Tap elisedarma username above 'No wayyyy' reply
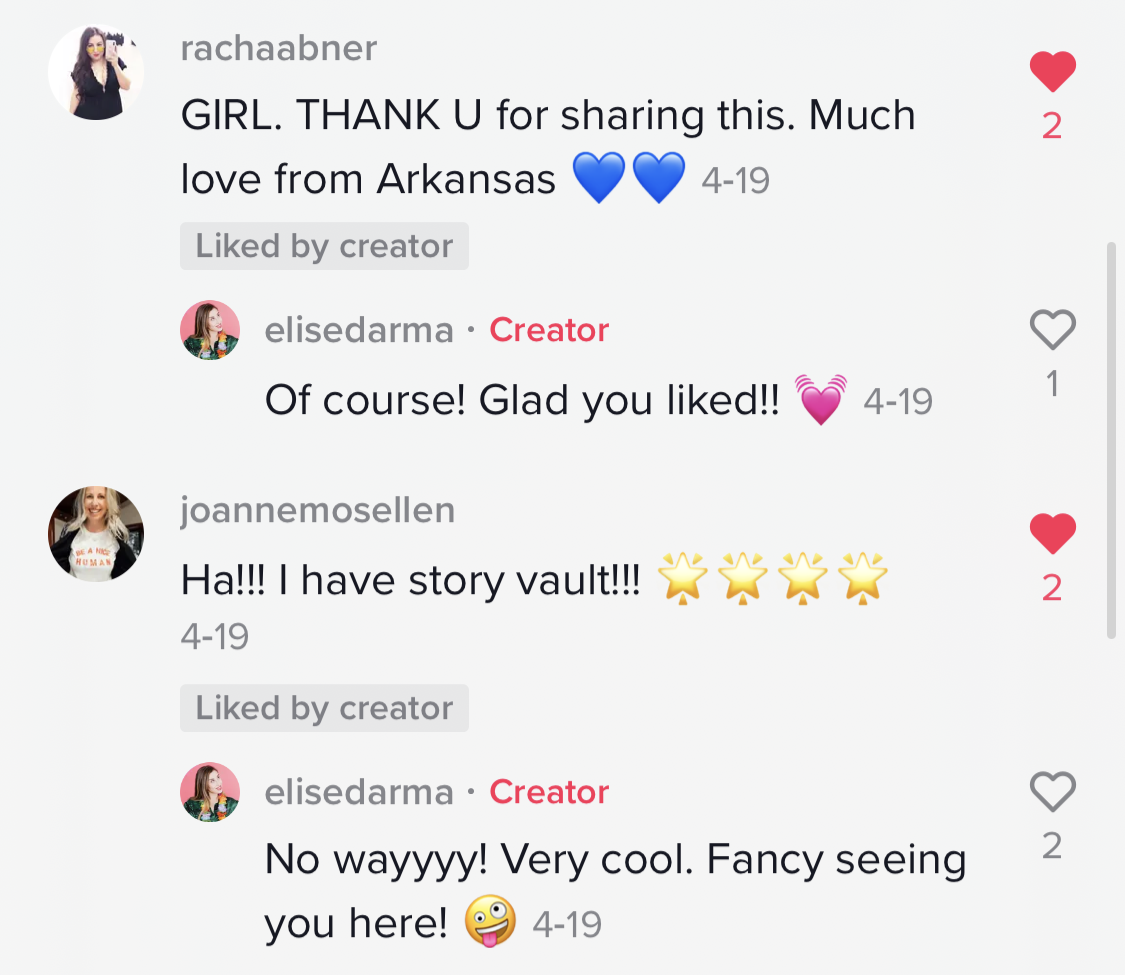This screenshot has height=975, width=1125. tap(358, 792)
